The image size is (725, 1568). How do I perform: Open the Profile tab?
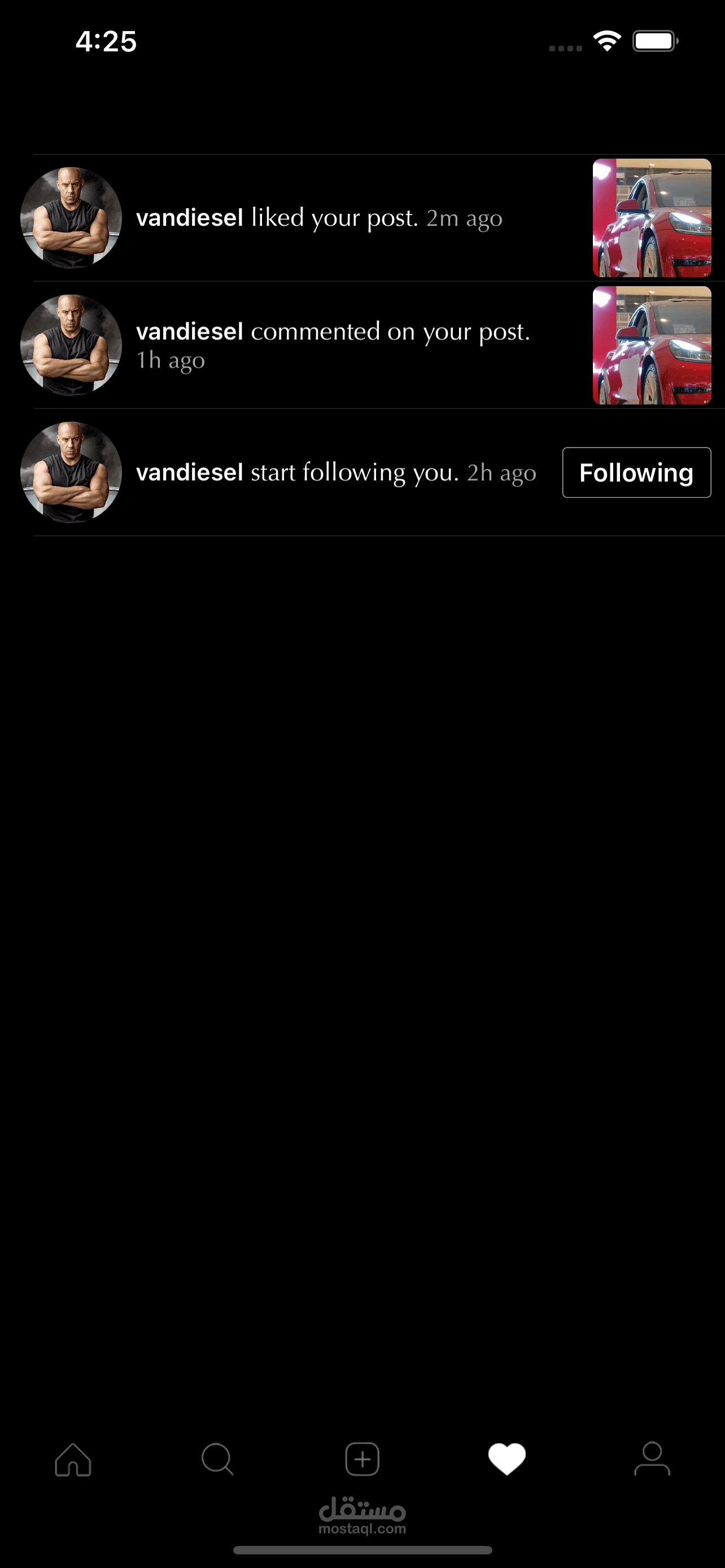pos(652,1459)
